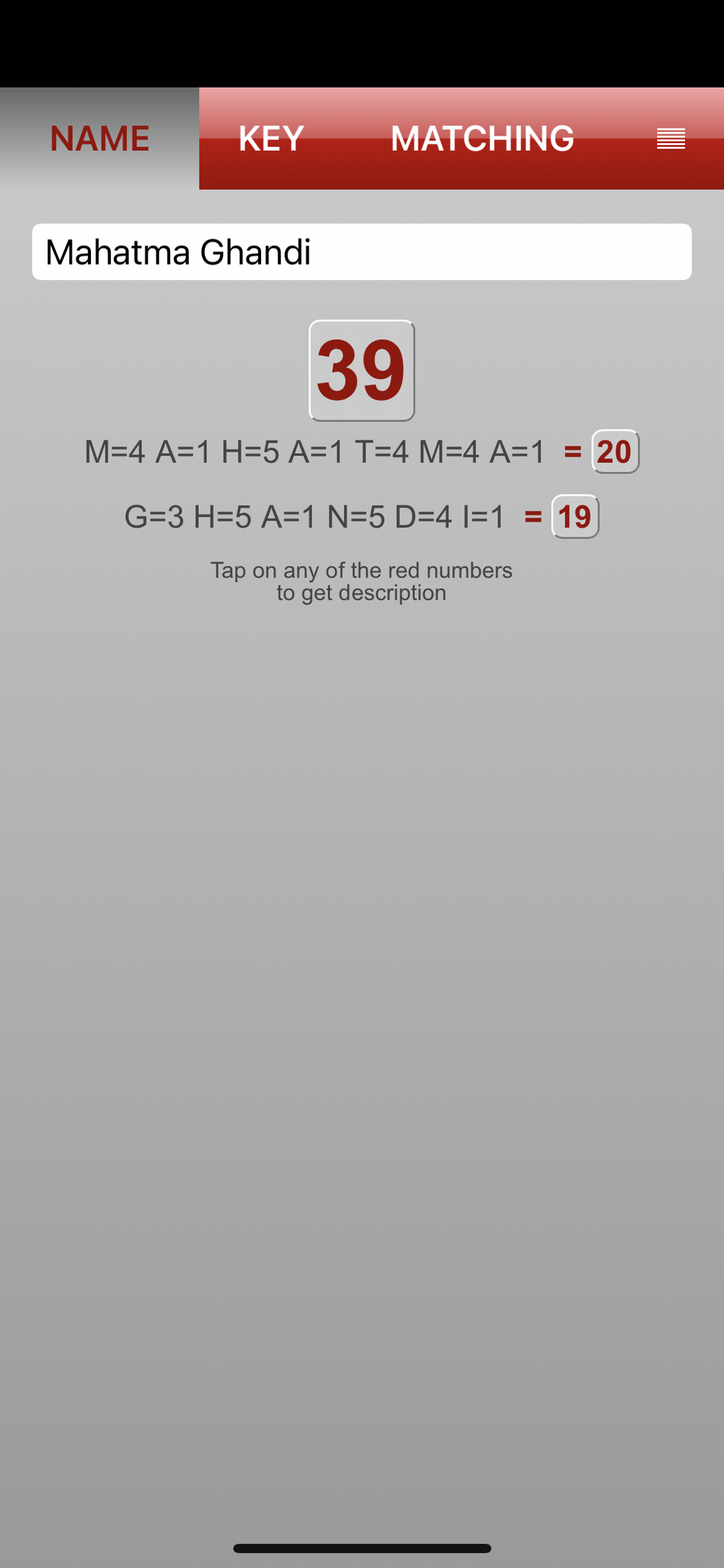
Task: Tap the home indicator bar at bottom
Action: pyautogui.click(x=362, y=1548)
